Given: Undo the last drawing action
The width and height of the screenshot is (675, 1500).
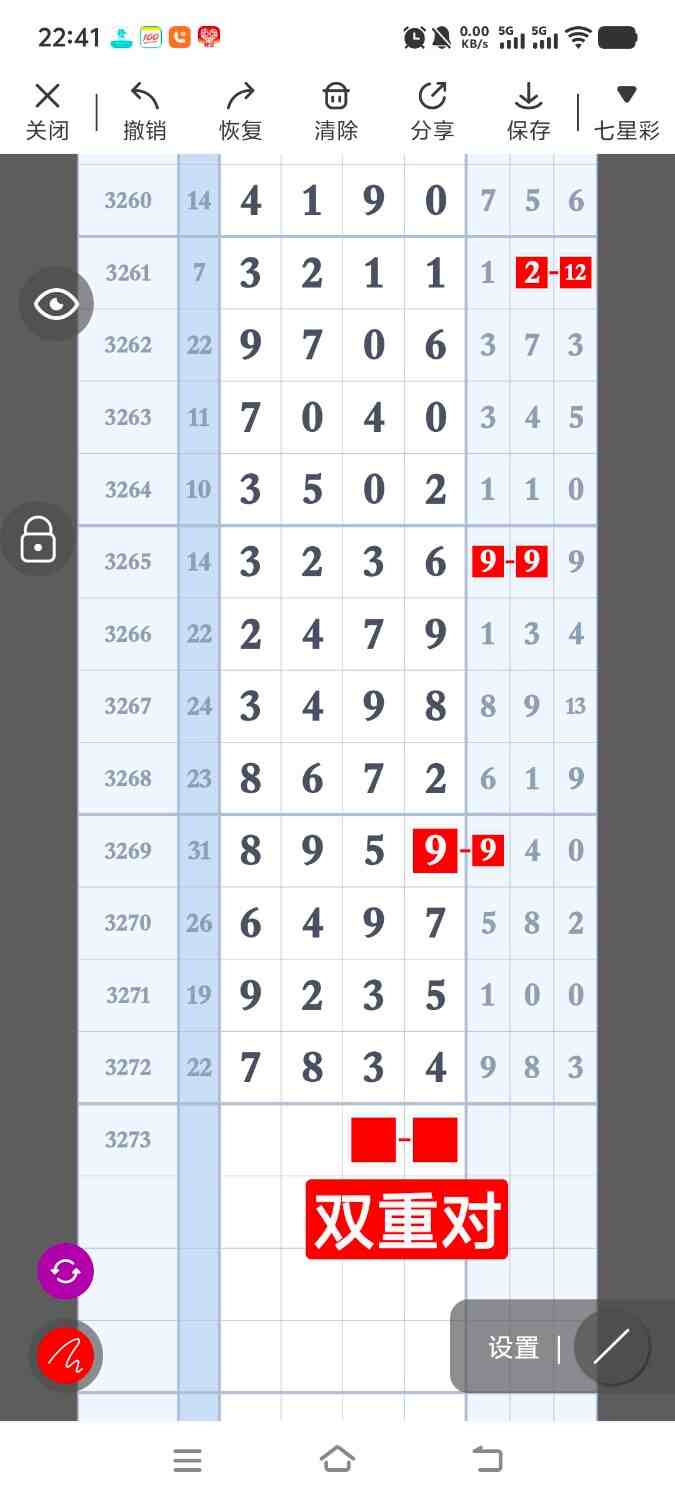Looking at the screenshot, I should (x=144, y=111).
